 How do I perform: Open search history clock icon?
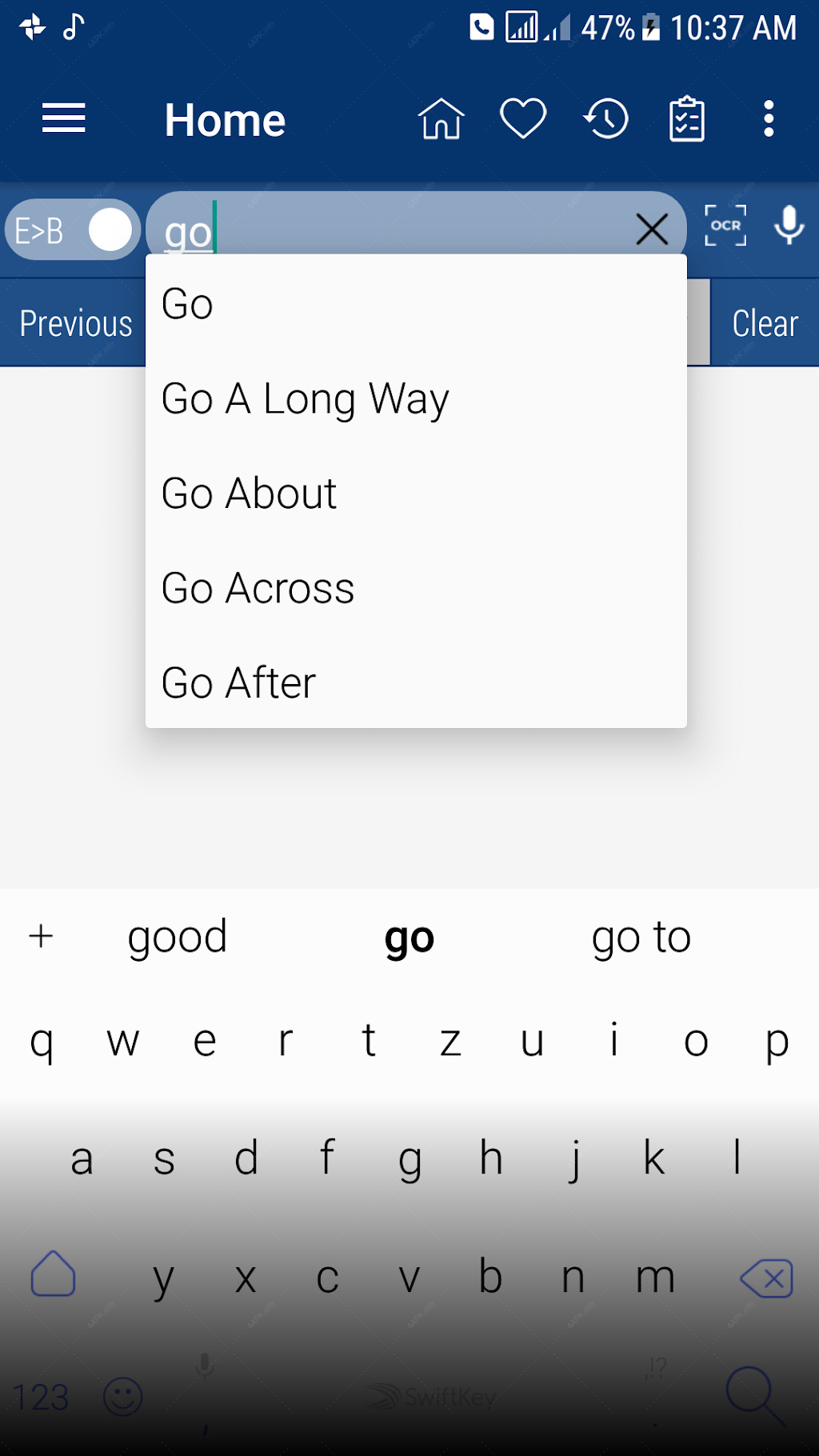605,118
